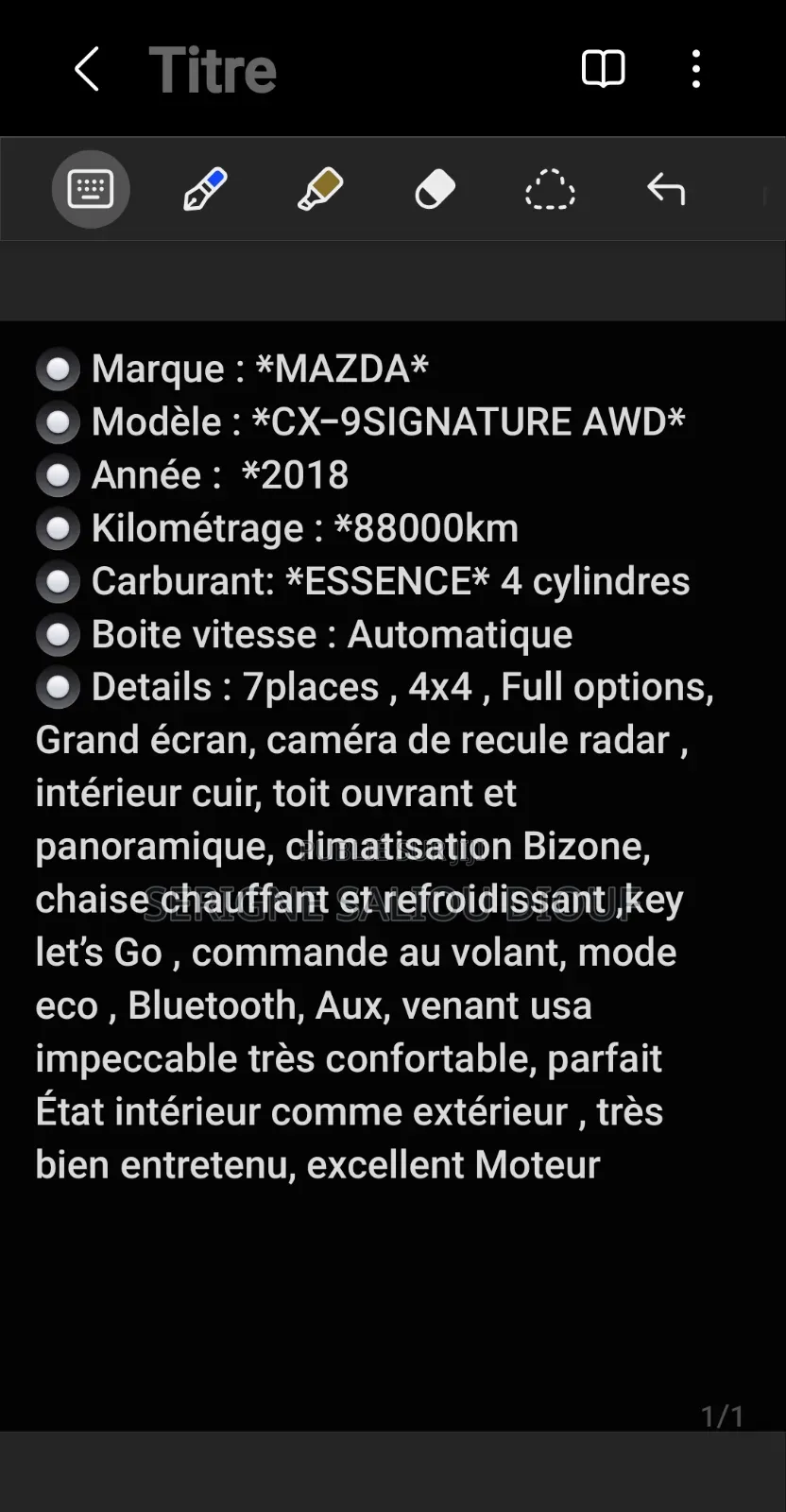This screenshot has width=786, height=1512.
Task: Open reader view with the book icon
Action: pos(605,68)
